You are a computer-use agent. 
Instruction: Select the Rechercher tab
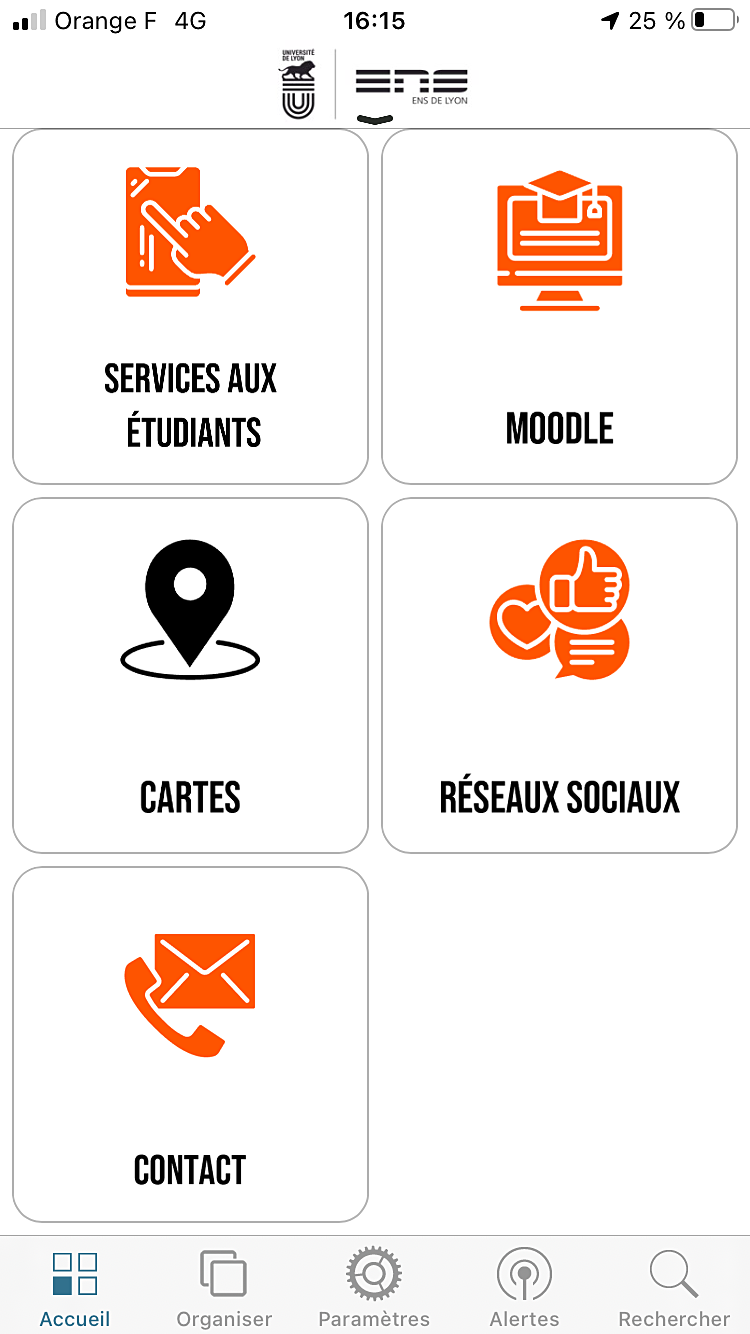pos(674,1288)
